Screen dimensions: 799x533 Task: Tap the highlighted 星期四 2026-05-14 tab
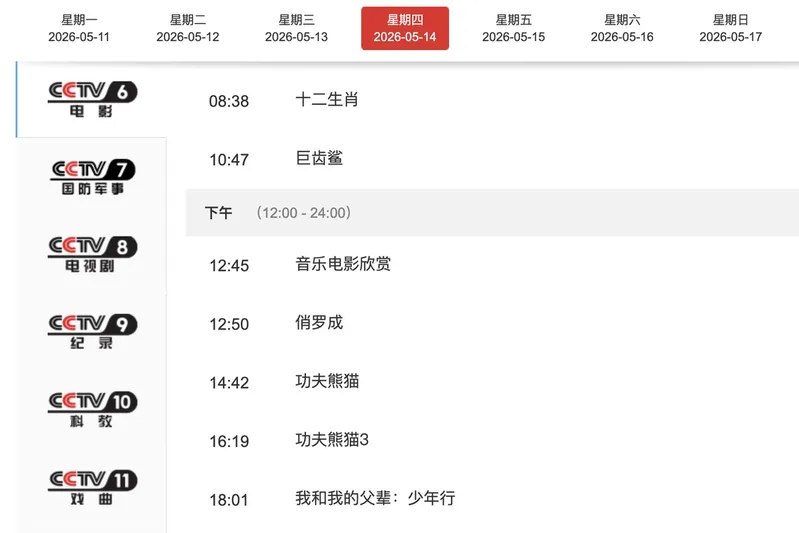[405, 28]
